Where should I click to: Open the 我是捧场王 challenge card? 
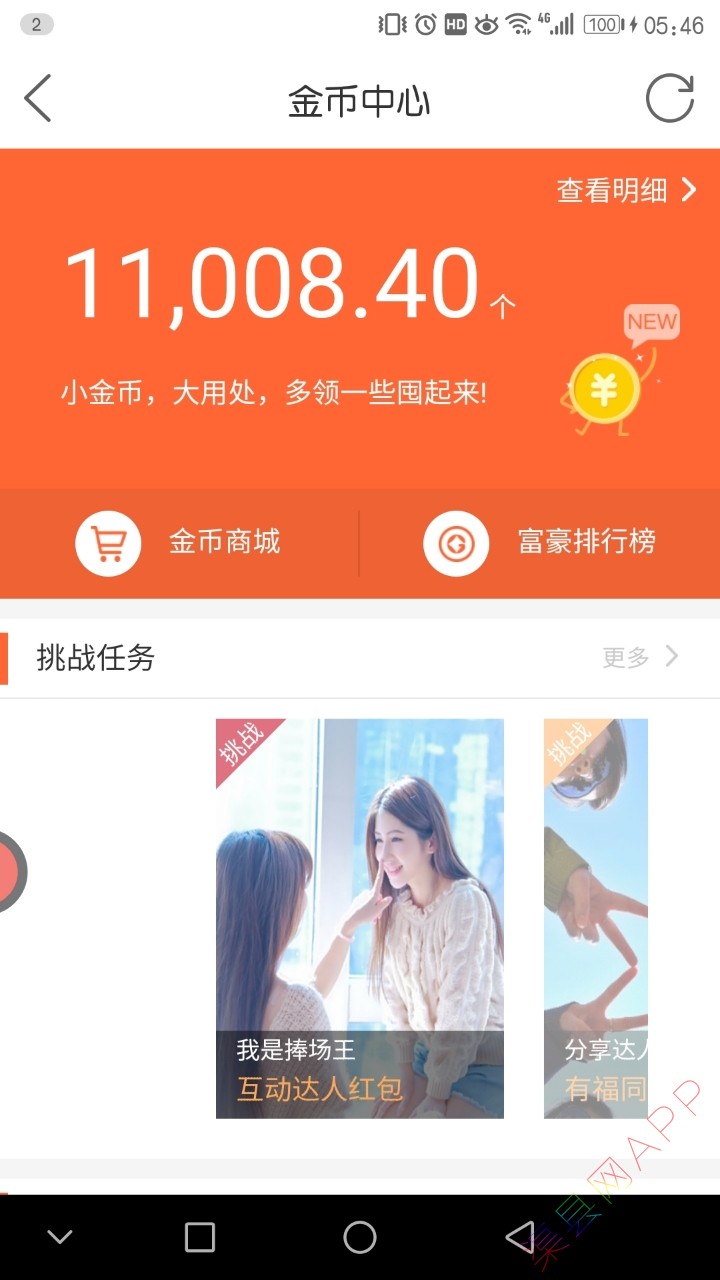pos(360,918)
